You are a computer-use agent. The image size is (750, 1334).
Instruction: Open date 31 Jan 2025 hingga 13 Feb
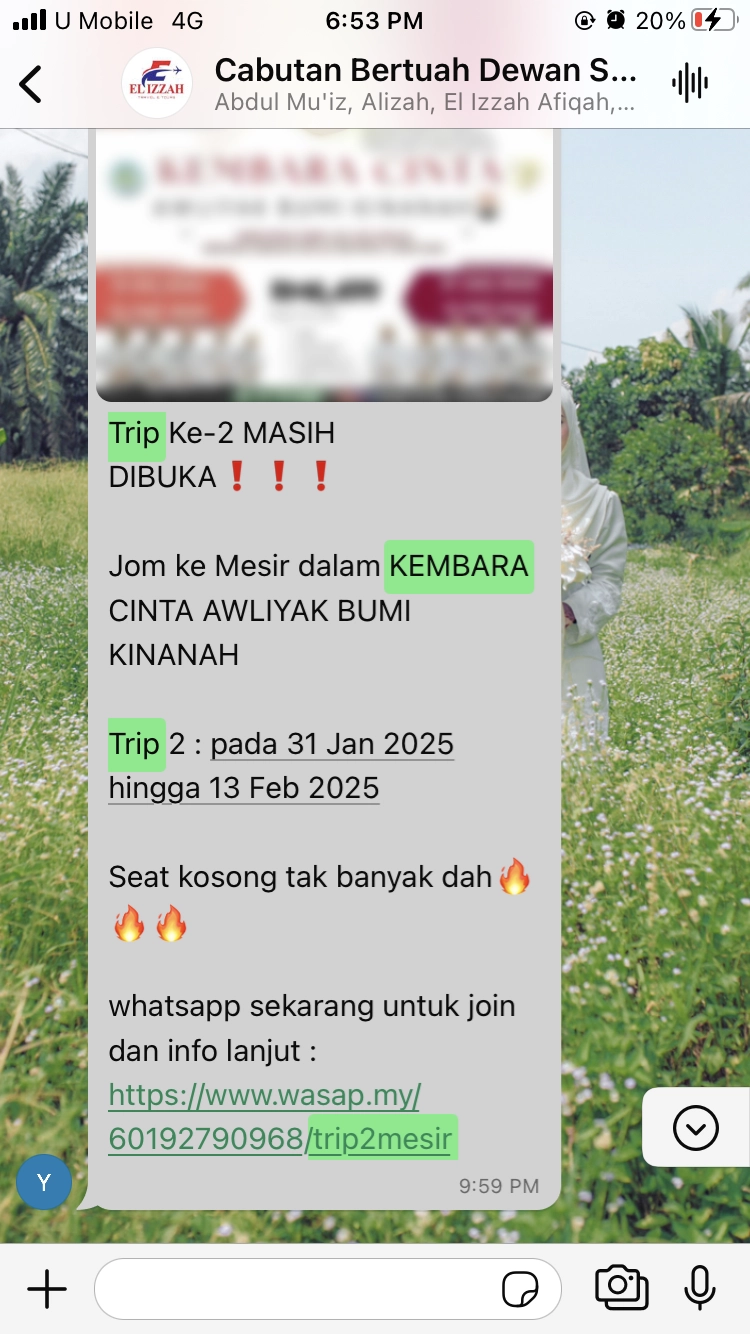pos(282,766)
